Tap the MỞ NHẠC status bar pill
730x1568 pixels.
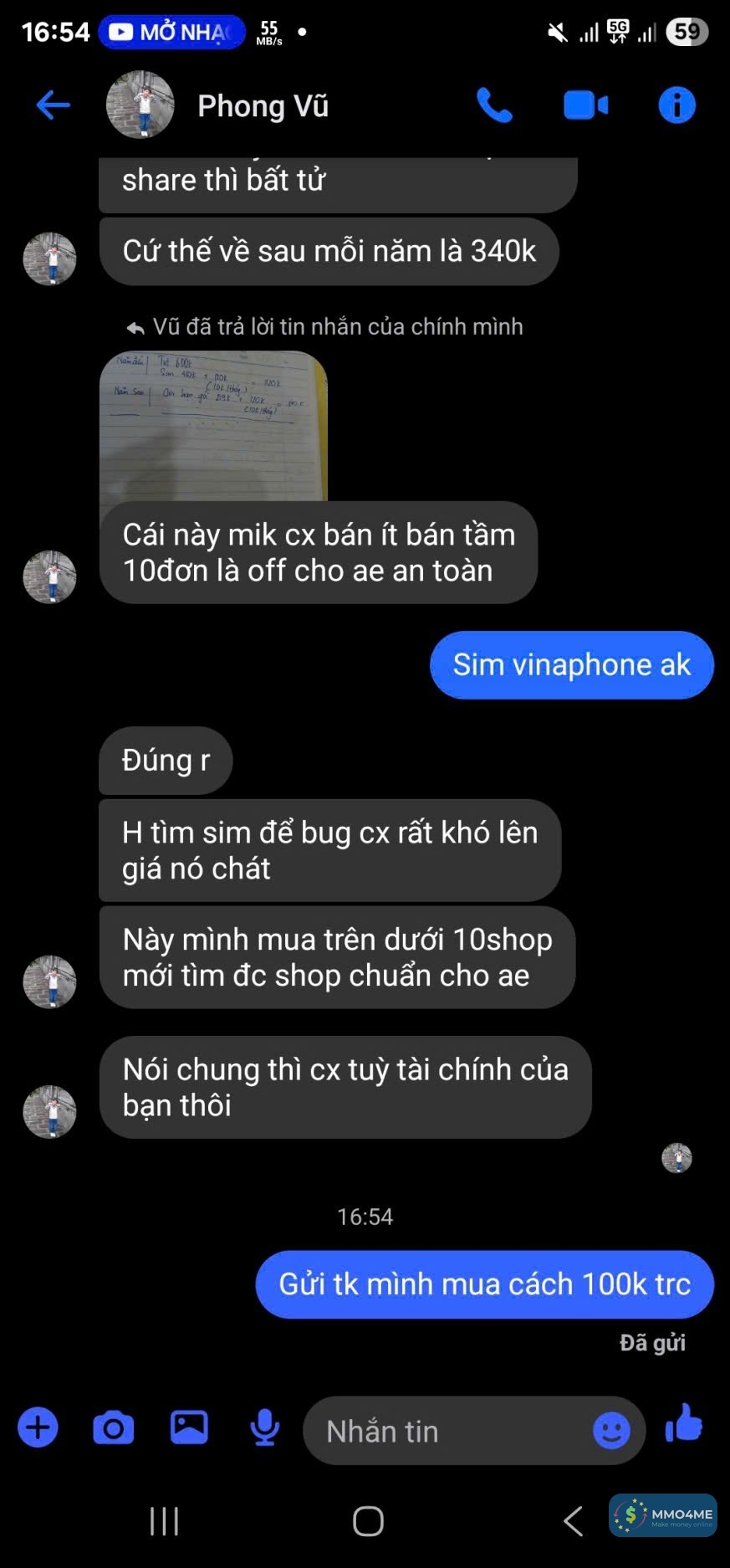171,33
